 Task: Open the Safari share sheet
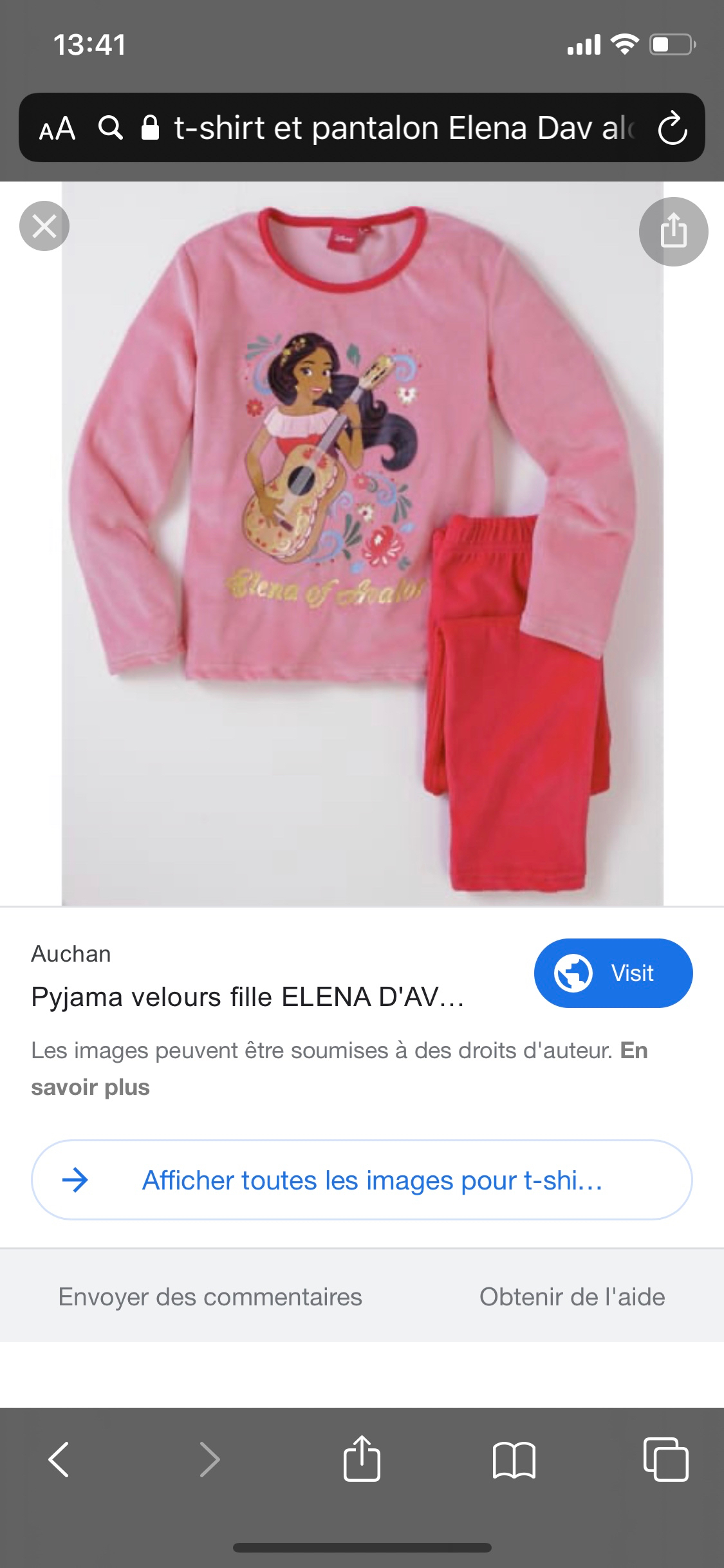362,1459
